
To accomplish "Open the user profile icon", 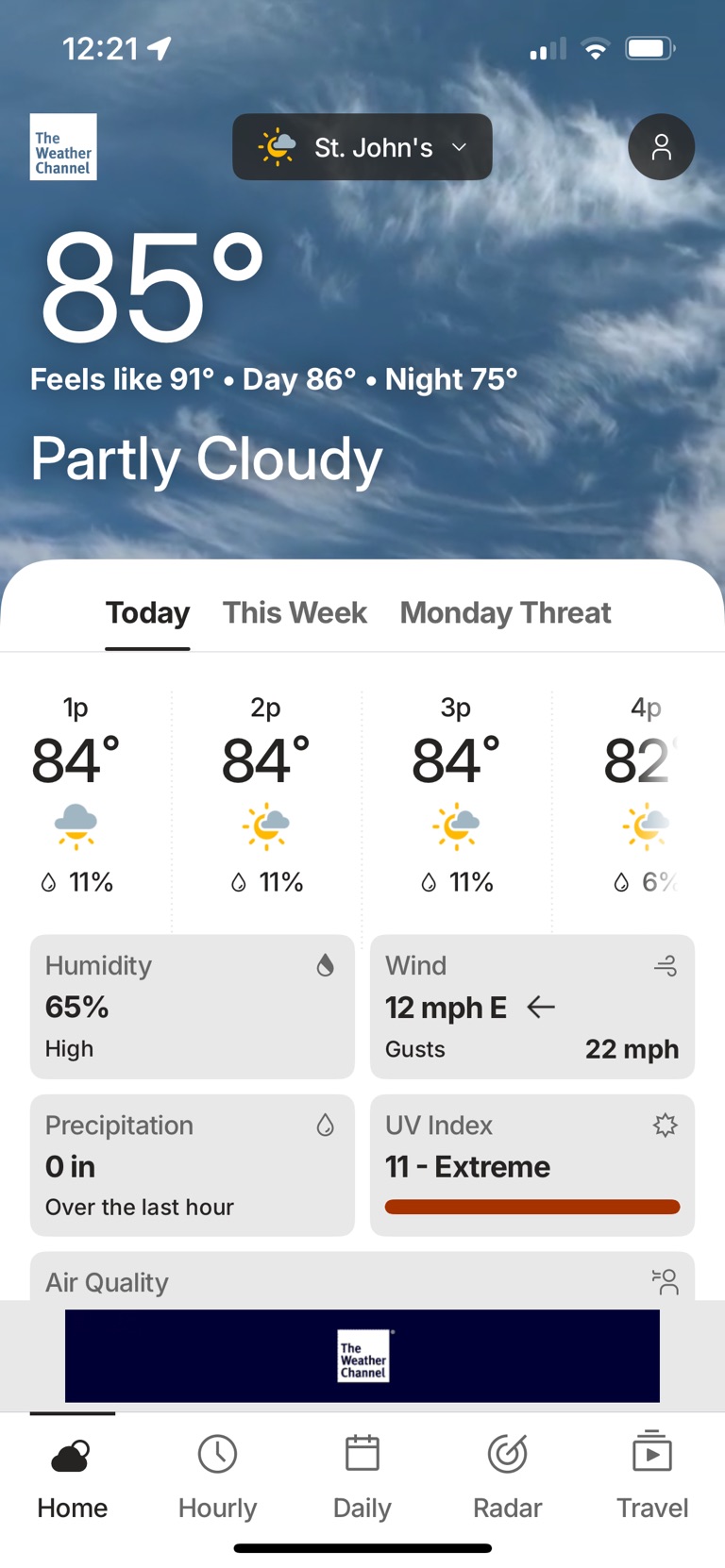I will [661, 147].
